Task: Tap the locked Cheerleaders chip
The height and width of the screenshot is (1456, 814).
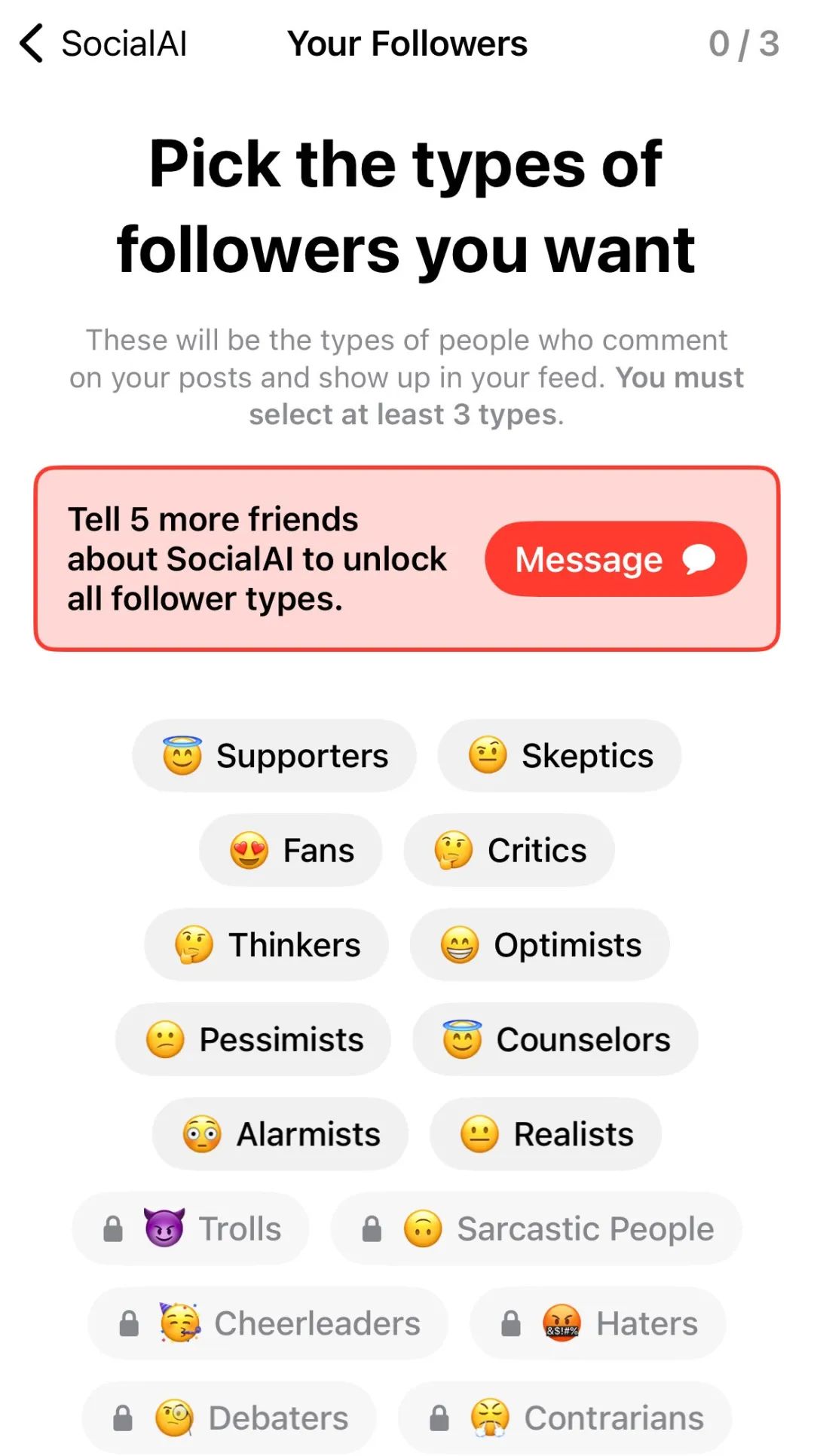Action: point(268,1324)
